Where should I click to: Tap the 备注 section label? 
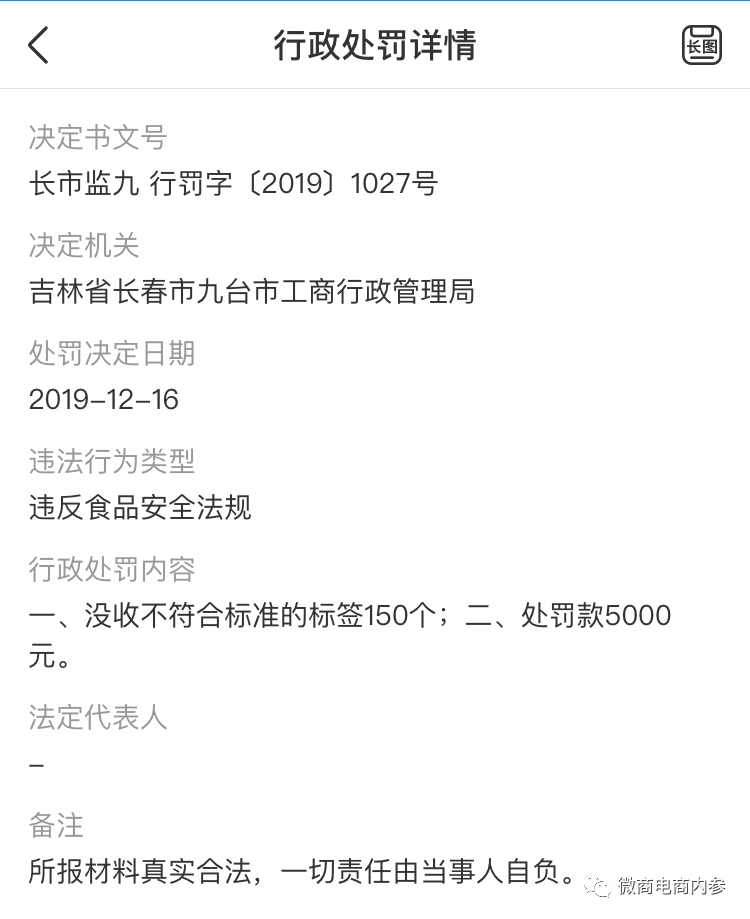(x=55, y=826)
